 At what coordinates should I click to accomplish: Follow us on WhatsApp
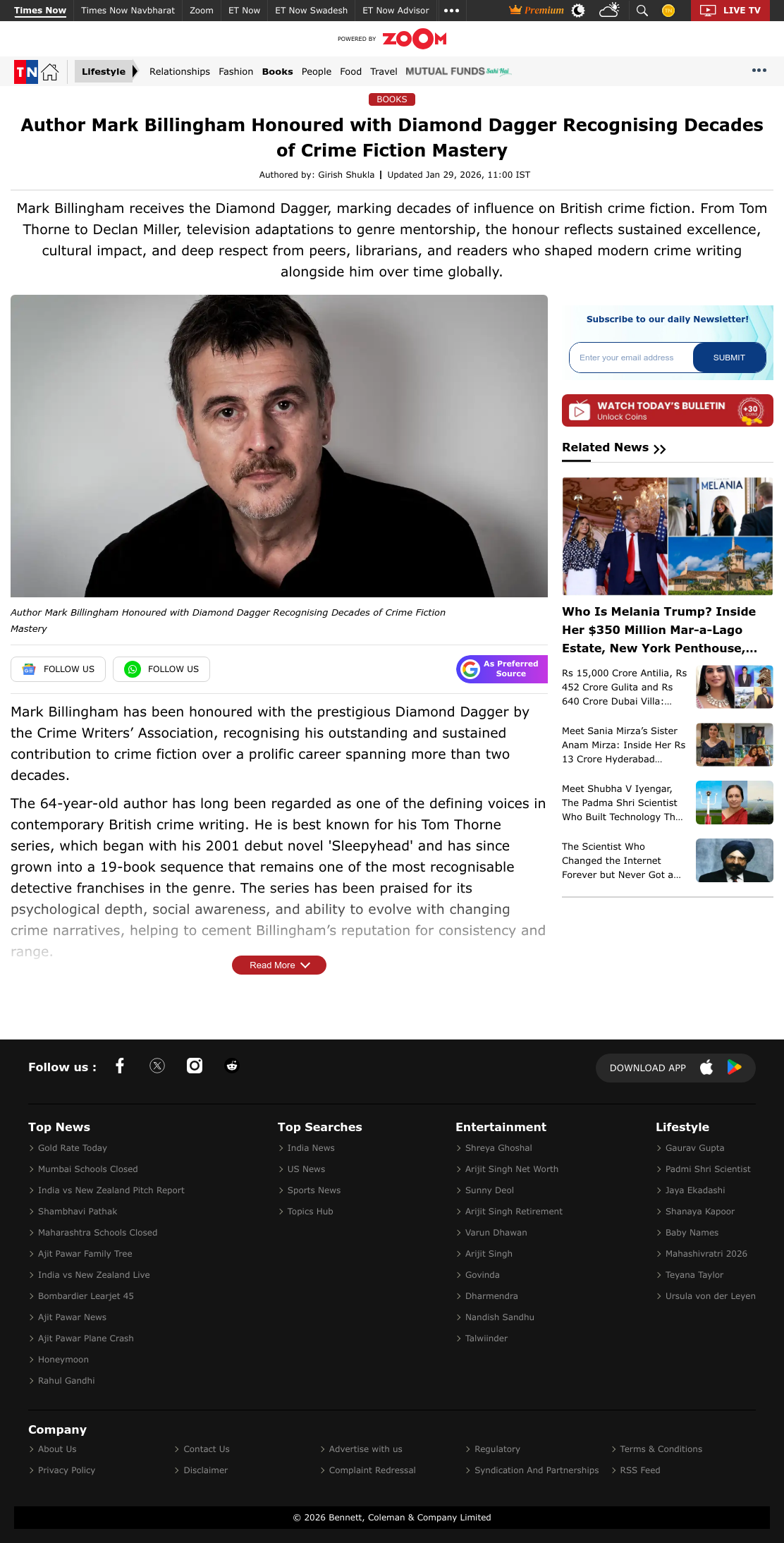[161, 669]
